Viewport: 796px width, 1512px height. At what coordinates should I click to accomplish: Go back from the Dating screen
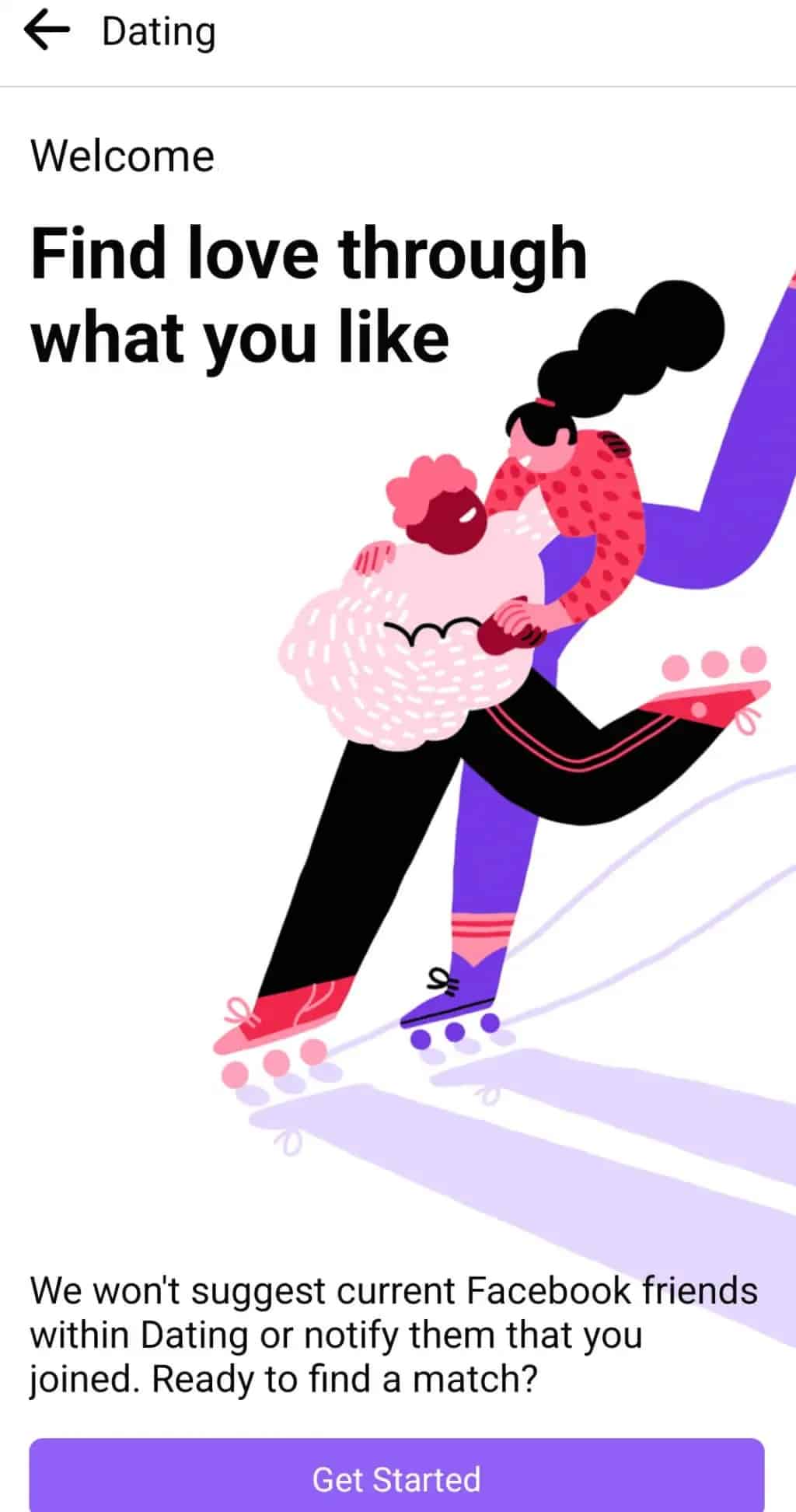pyautogui.click(x=47, y=33)
